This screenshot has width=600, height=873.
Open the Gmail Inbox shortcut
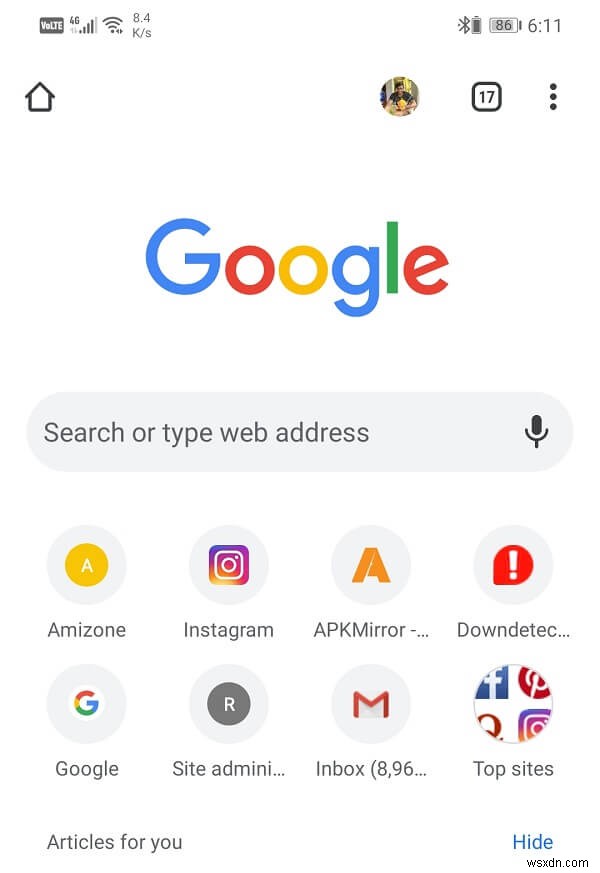pyautogui.click(x=371, y=705)
